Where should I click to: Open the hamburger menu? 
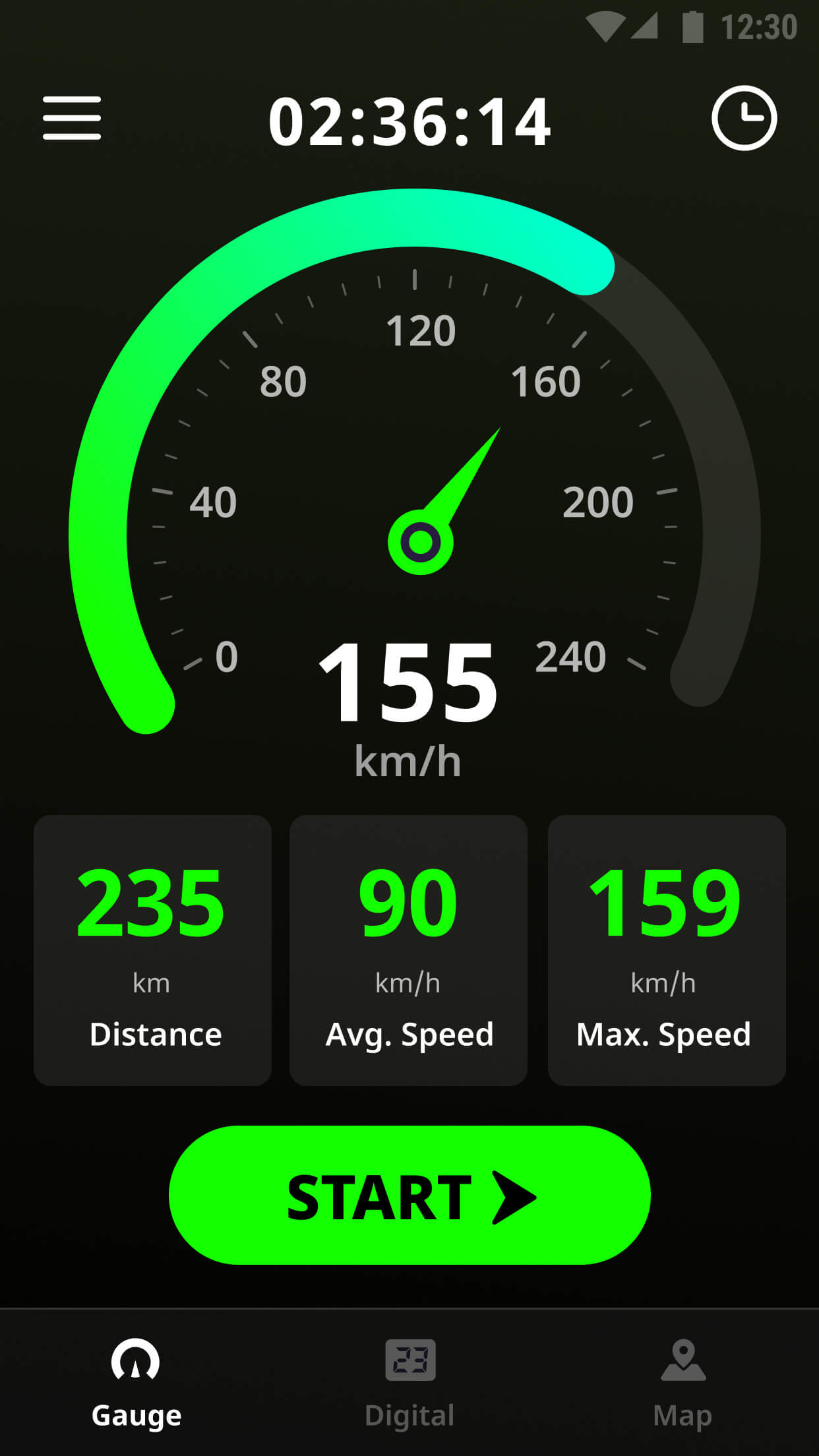[x=72, y=118]
